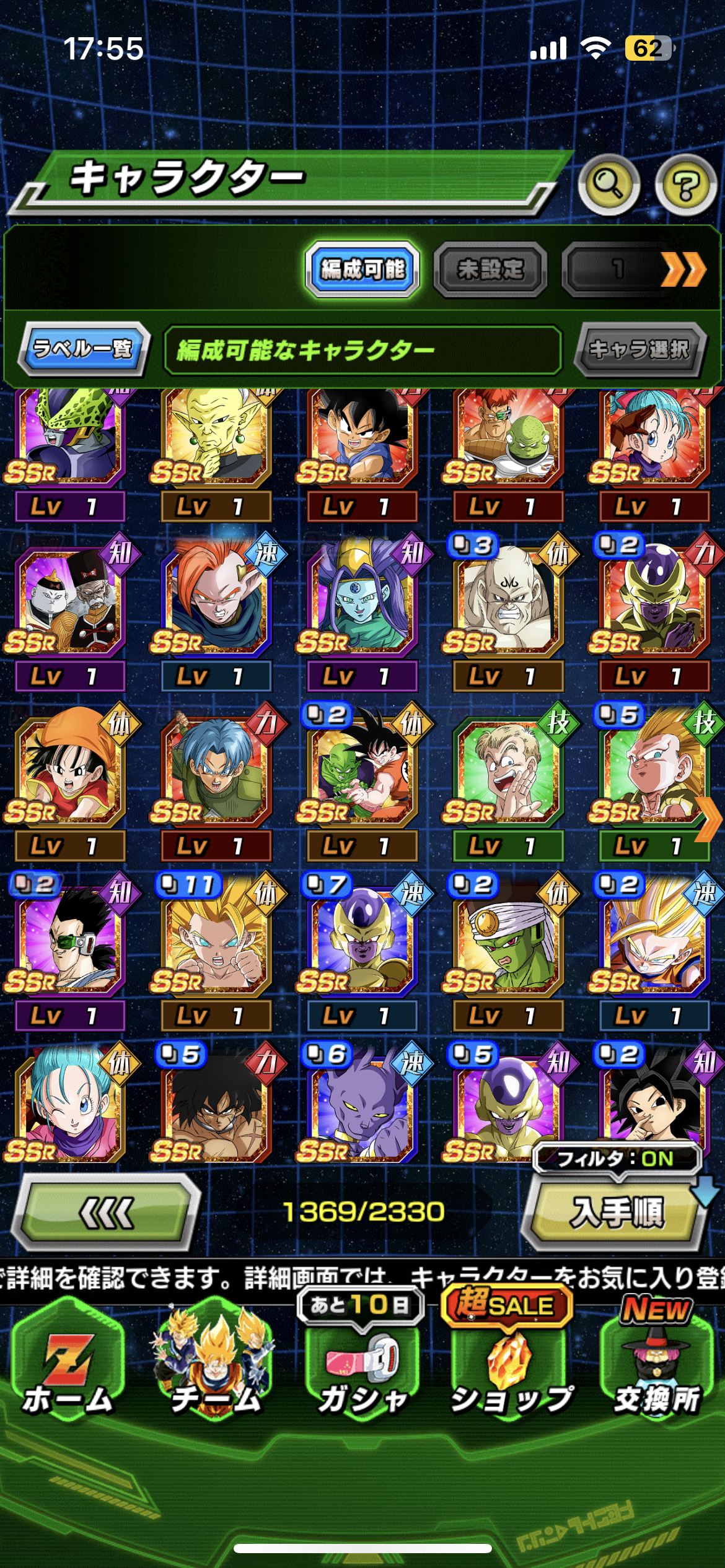
Task: Go back with the triple-arrow green button
Action: click(106, 1213)
